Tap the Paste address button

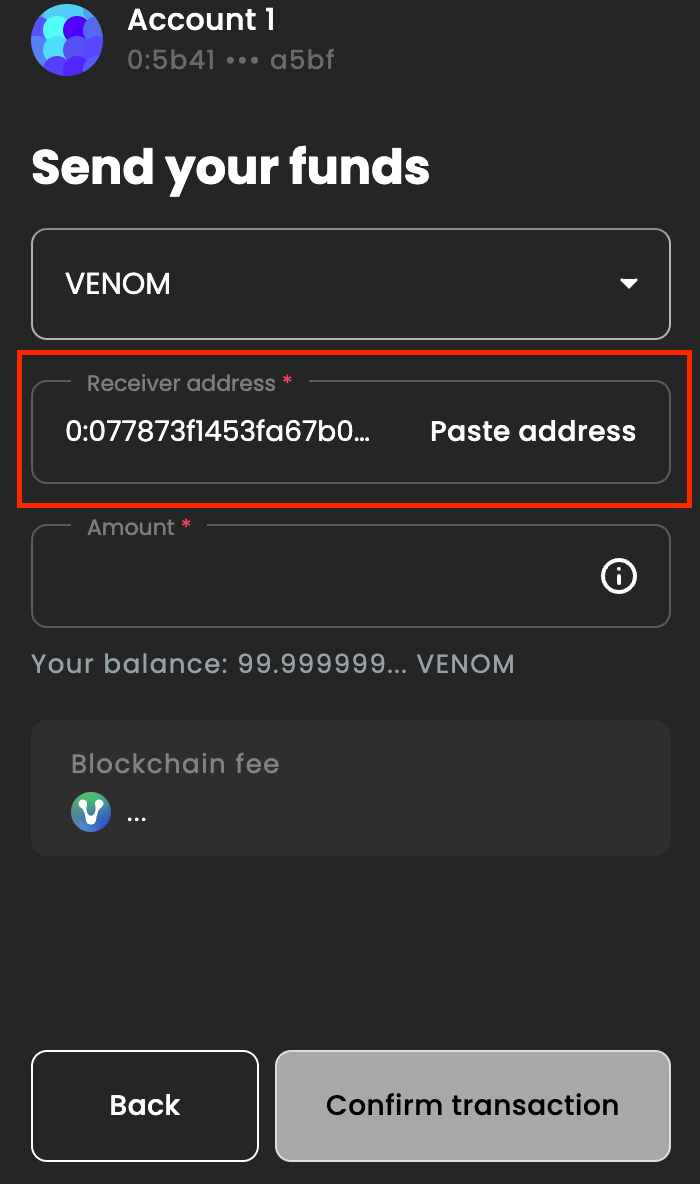(532, 431)
